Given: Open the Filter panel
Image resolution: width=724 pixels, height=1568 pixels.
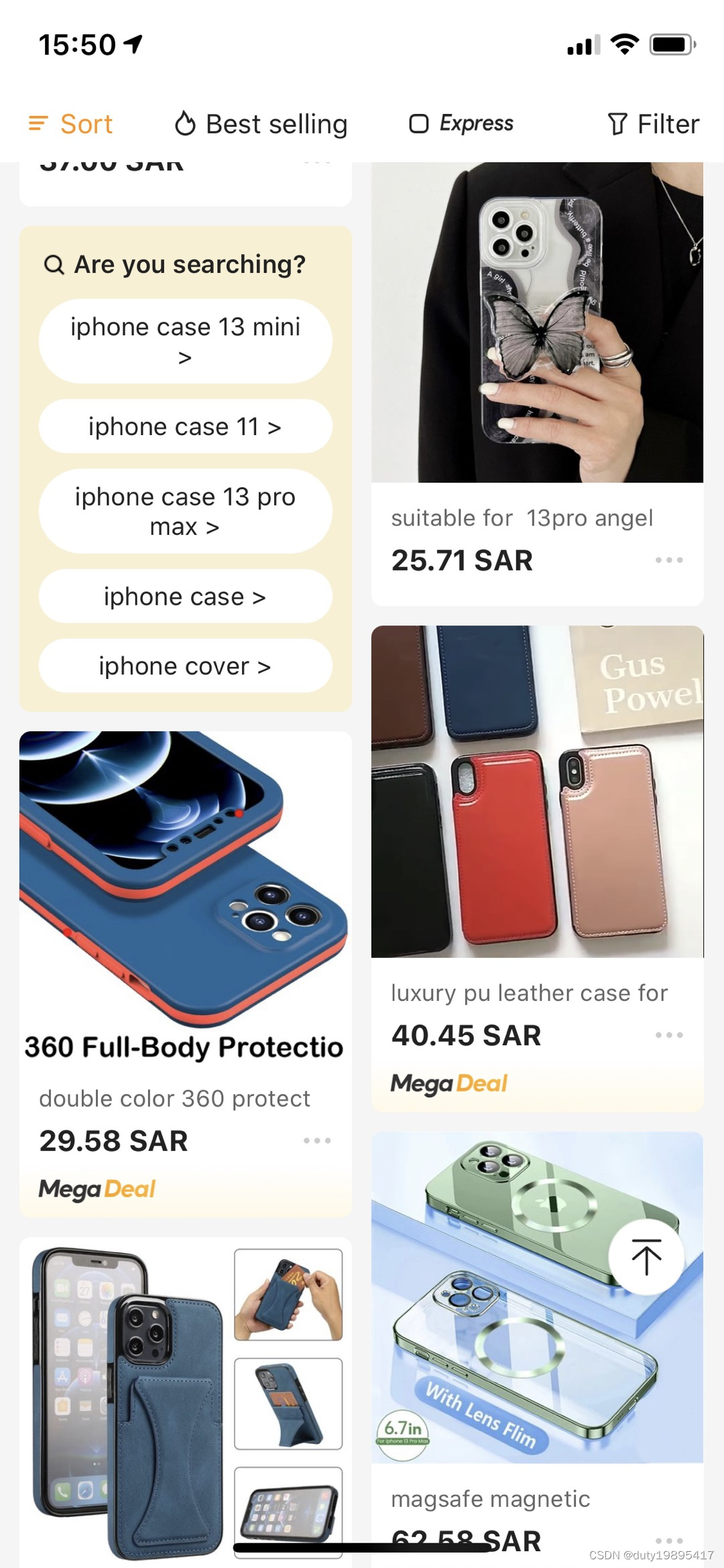Looking at the screenshot, I should coord(654,124).
